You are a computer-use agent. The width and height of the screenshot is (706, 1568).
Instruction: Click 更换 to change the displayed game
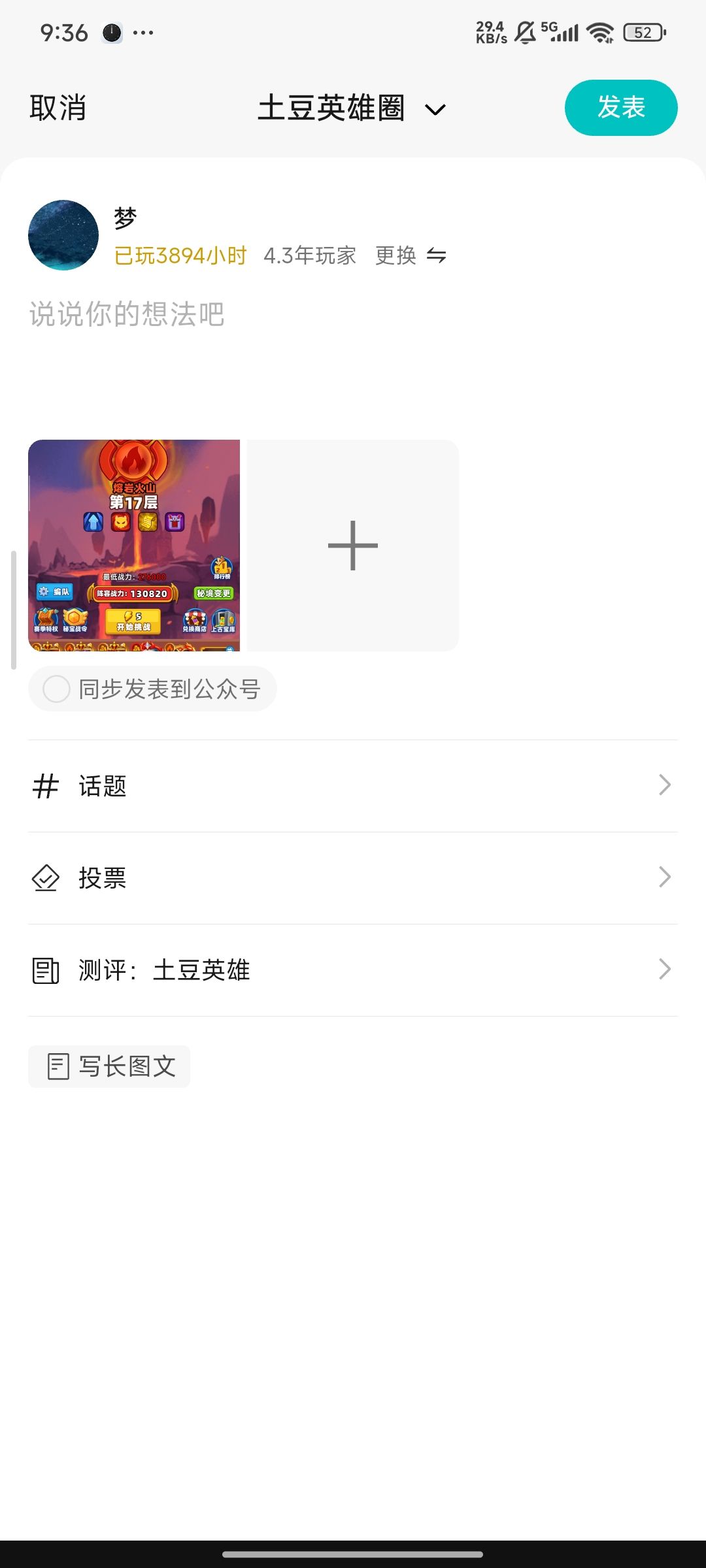[x=395, y=256]
